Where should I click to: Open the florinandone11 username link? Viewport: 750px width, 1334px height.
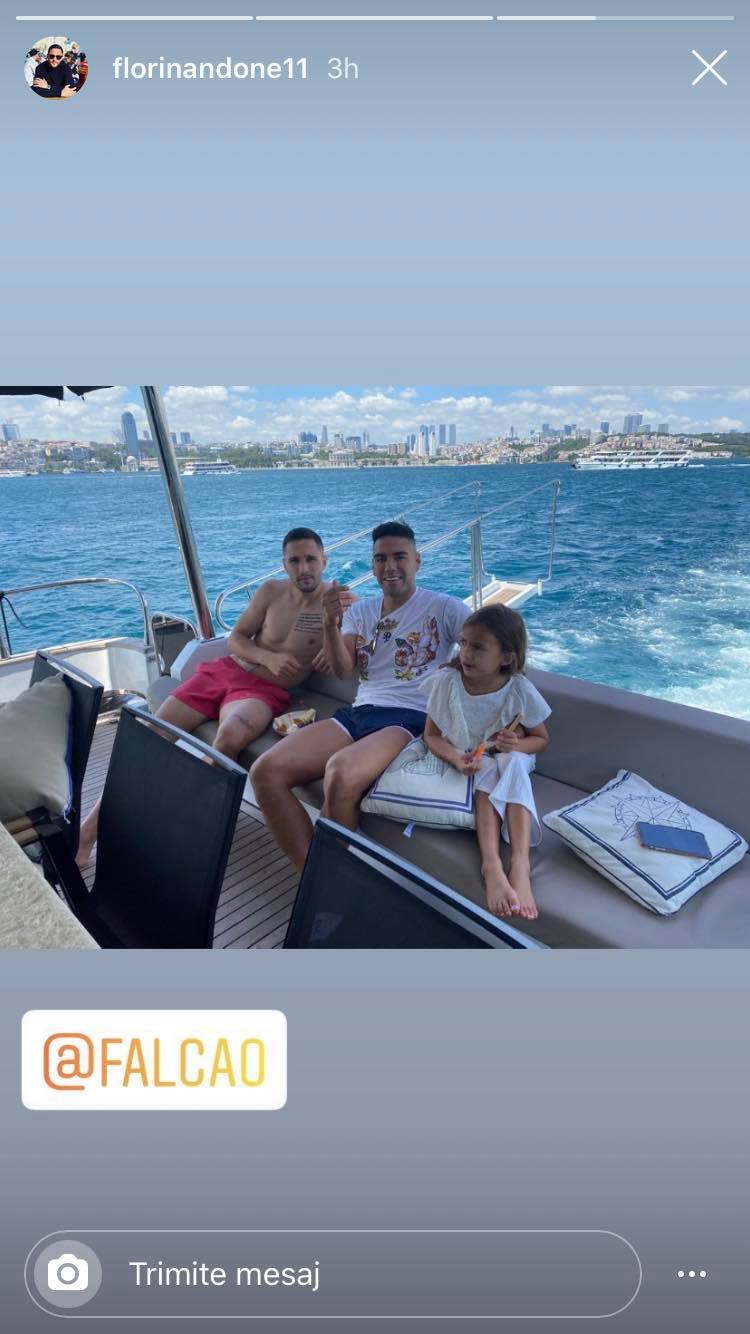210,68
